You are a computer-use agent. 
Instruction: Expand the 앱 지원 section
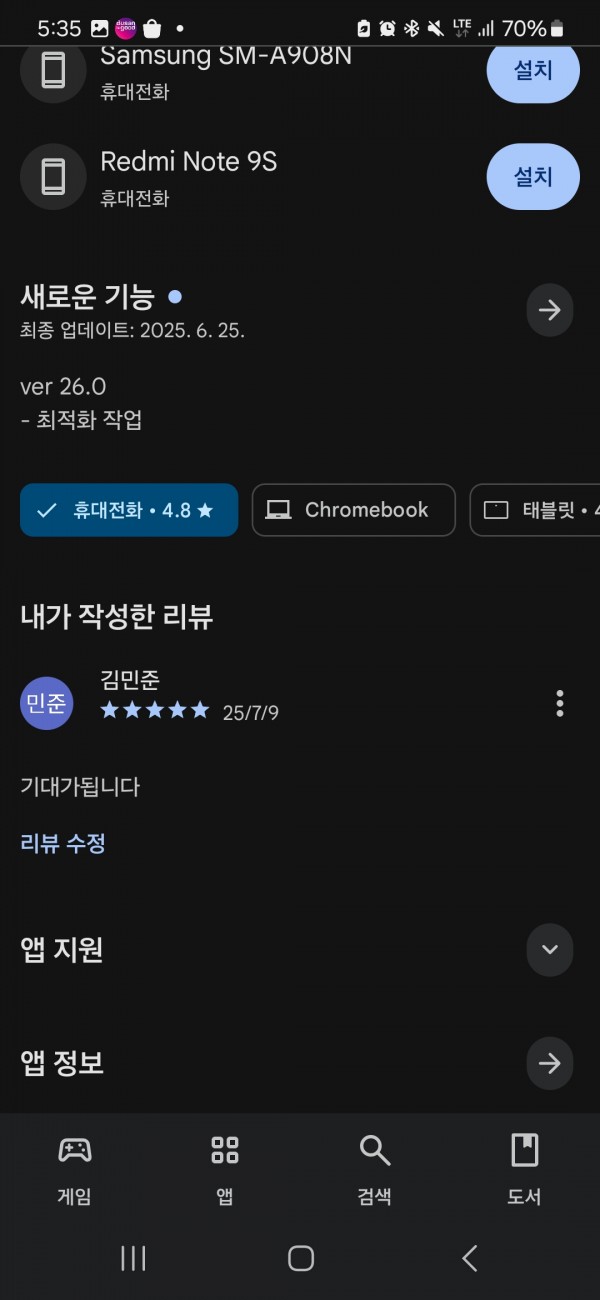pyautogui.click(x=550, y=949)
